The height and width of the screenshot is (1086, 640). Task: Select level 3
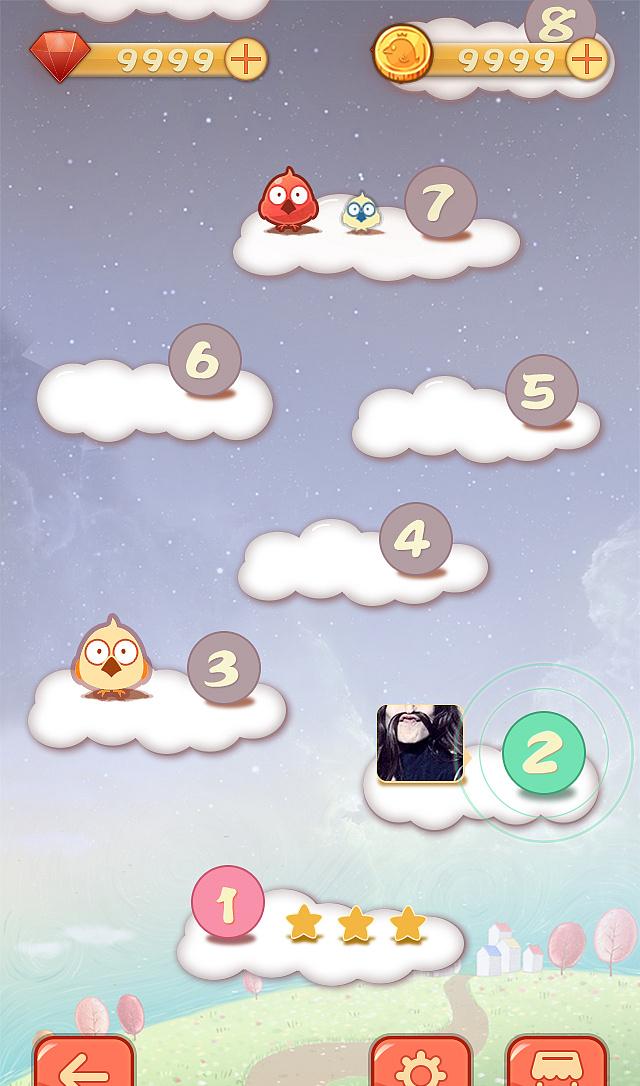(224, 669)
